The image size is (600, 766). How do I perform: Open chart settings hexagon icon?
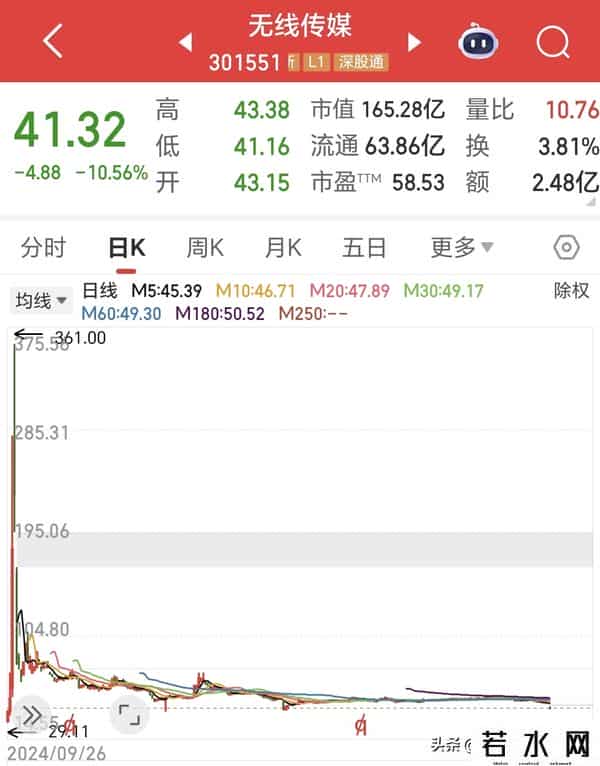click(566, 247)
